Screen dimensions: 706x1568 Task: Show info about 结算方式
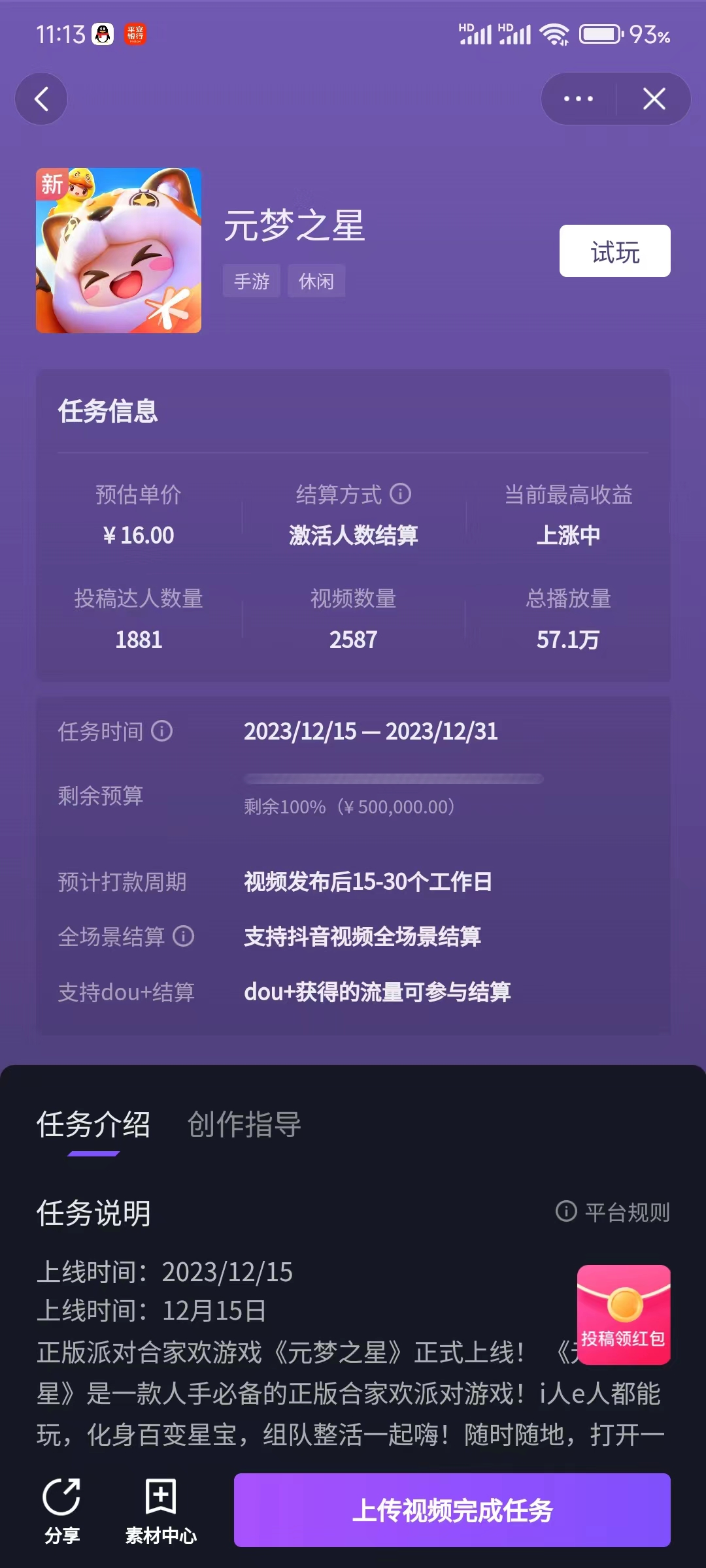[x=401, y=494]
